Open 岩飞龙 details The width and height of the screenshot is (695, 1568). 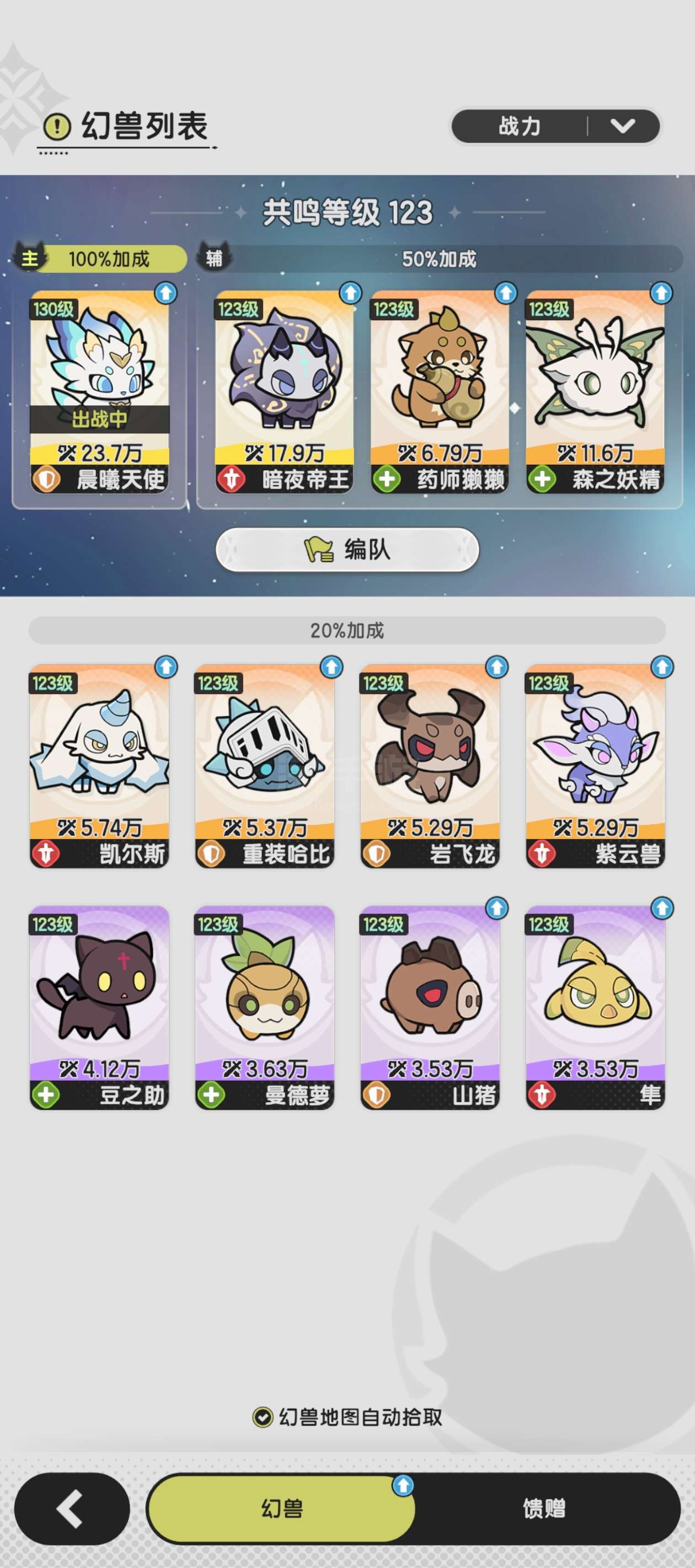click(430, 766)
